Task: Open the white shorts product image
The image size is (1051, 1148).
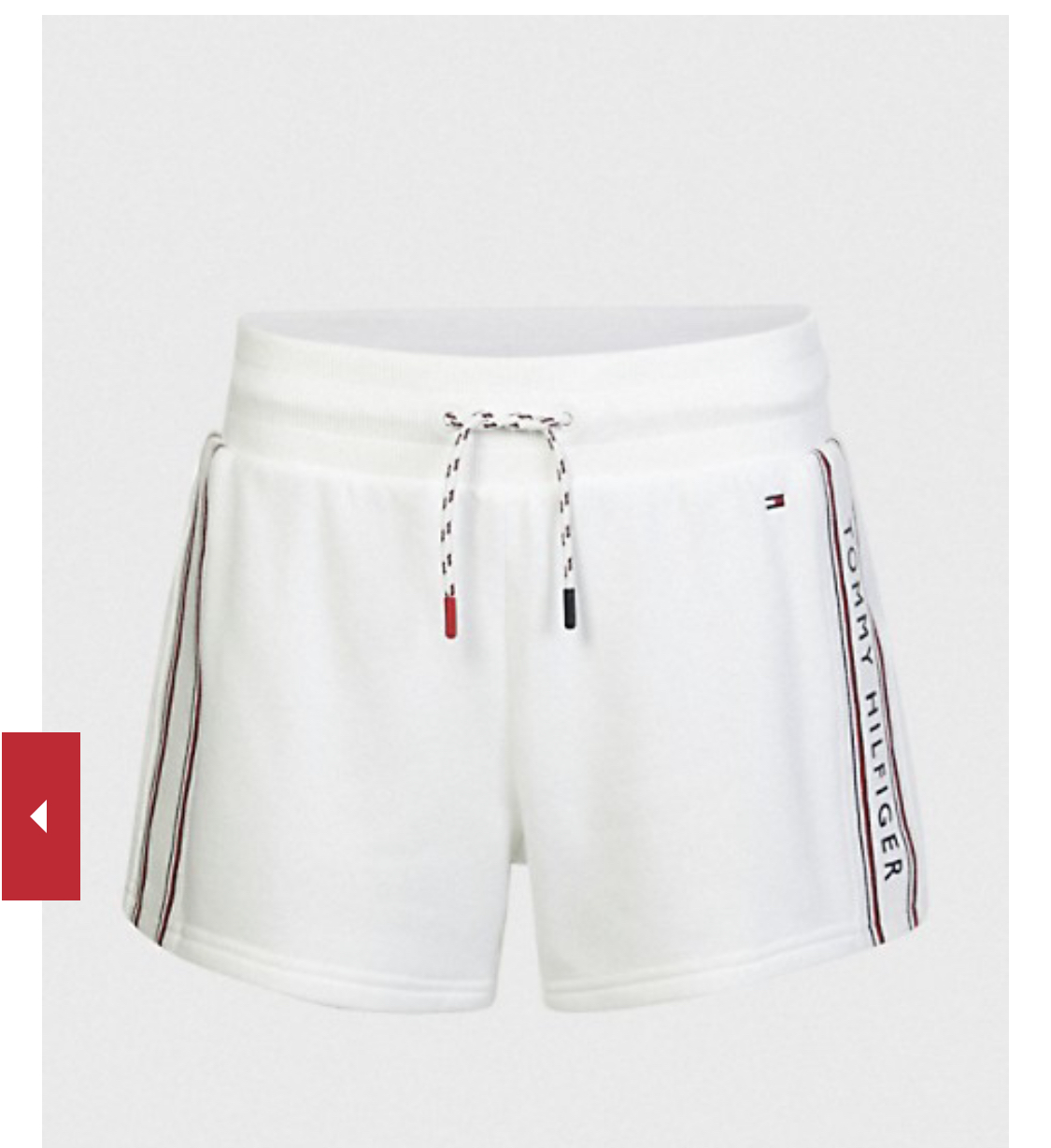Action: pos(525,580)
